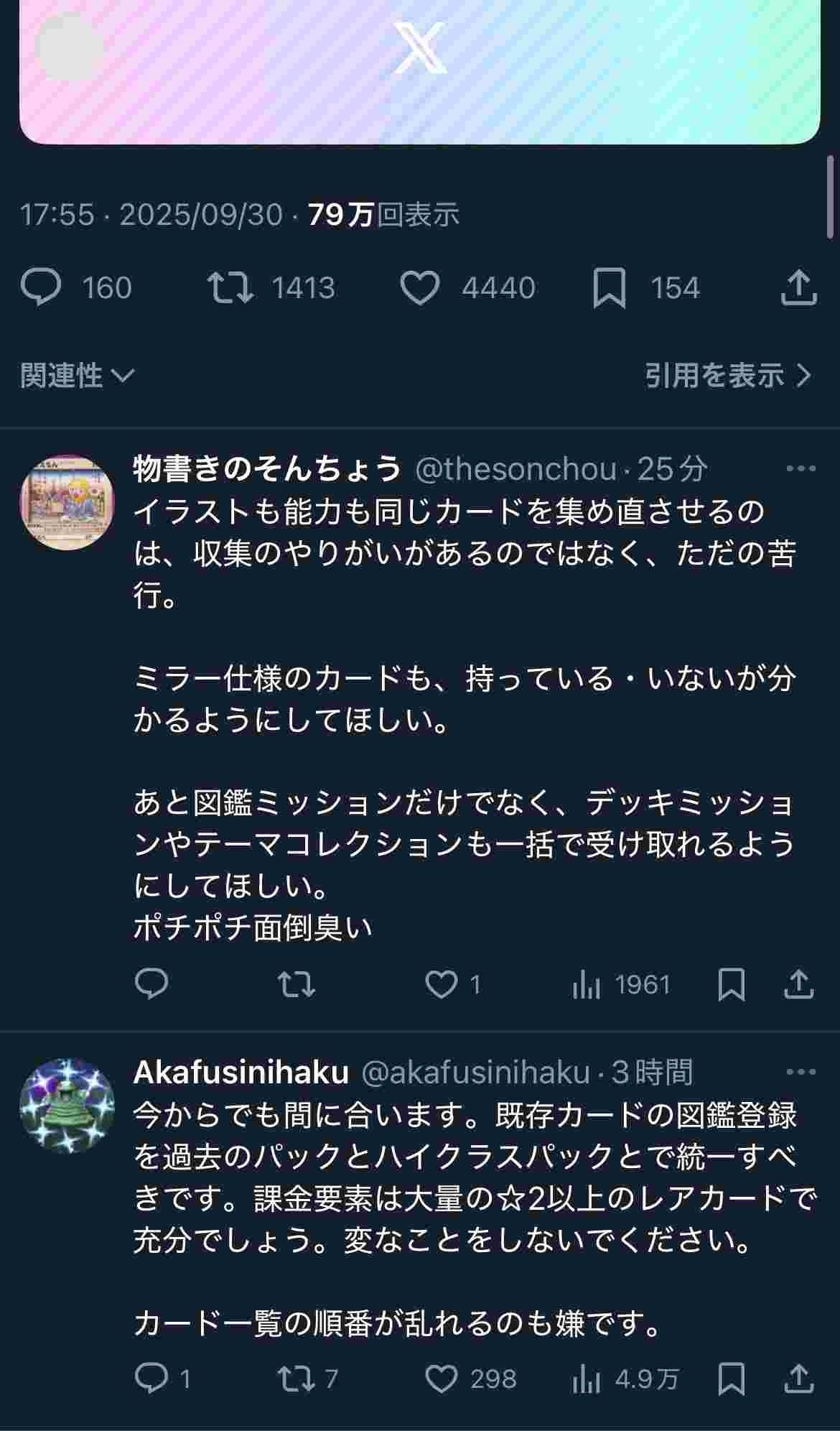Share the main post

[x=798, y=287]
